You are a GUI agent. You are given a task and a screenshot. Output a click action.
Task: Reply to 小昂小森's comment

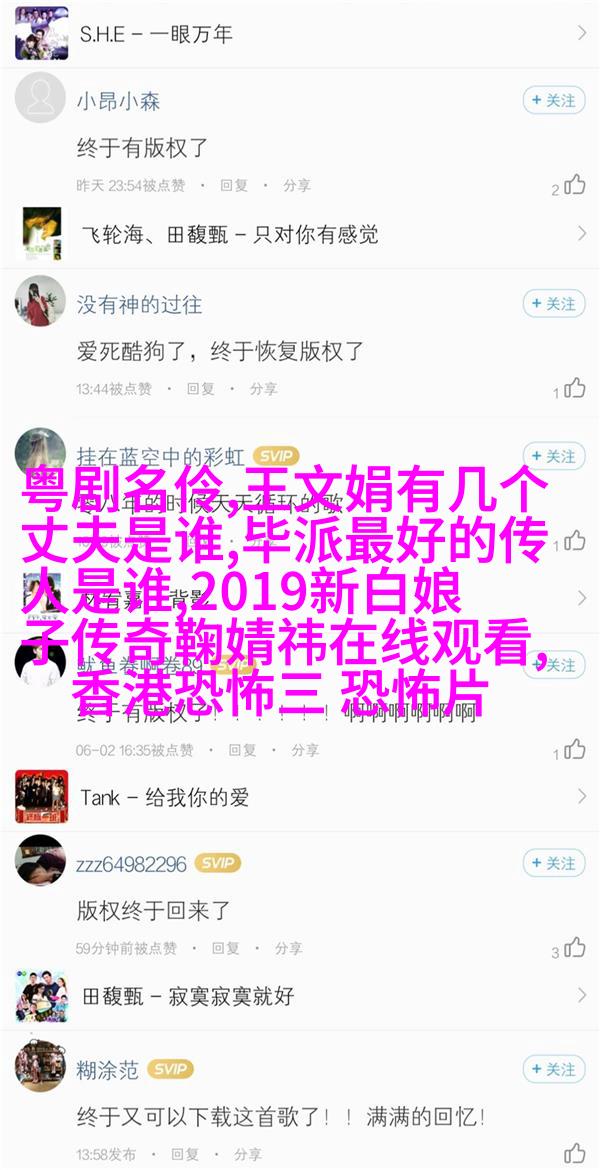pos(233,185)
